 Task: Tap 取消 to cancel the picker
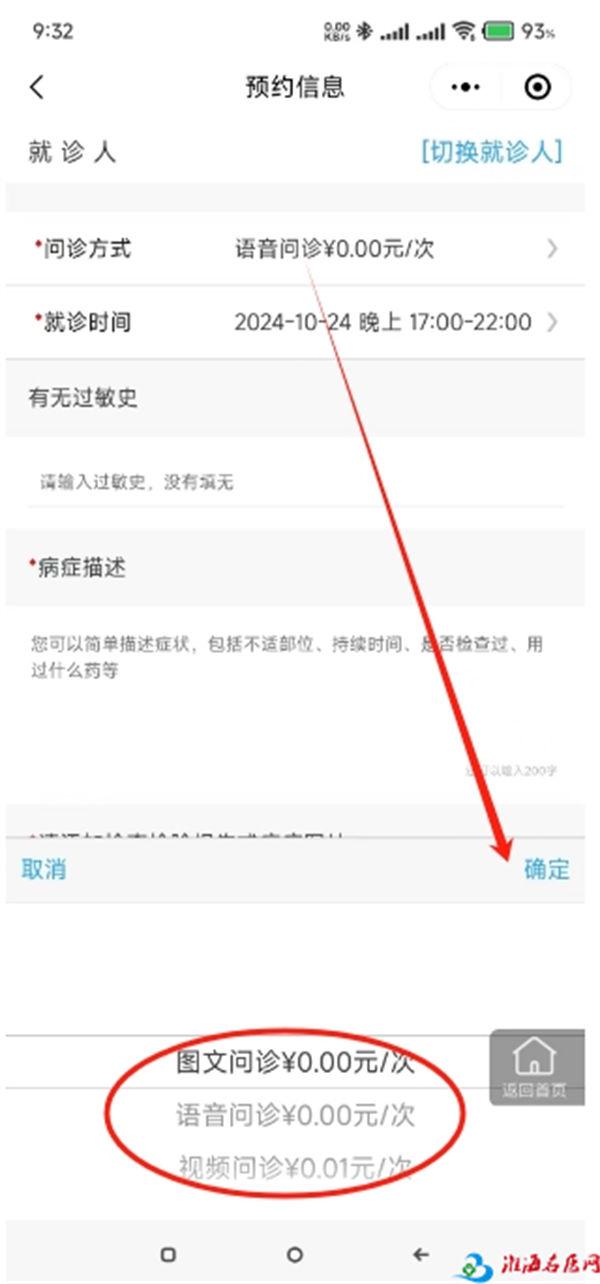pyautogui.click(x=44, y=869)
